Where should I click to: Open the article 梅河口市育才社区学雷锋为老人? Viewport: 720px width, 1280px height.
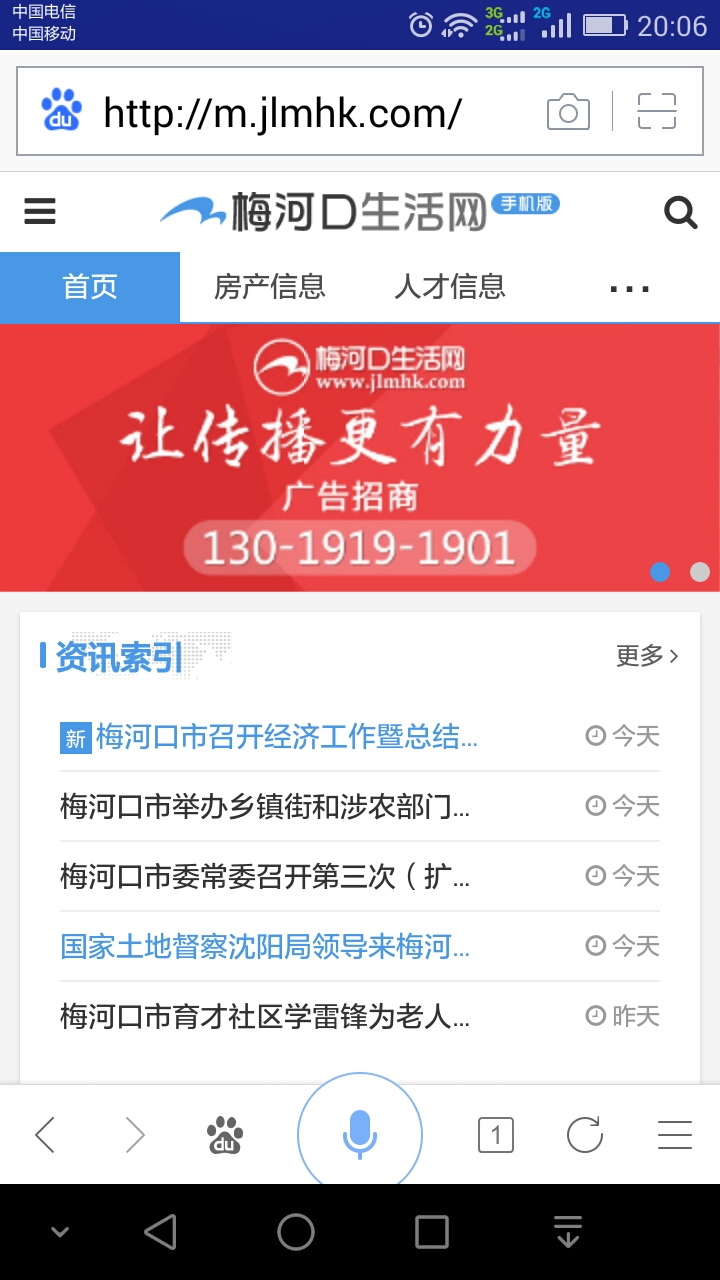(x=265, y=1016)
